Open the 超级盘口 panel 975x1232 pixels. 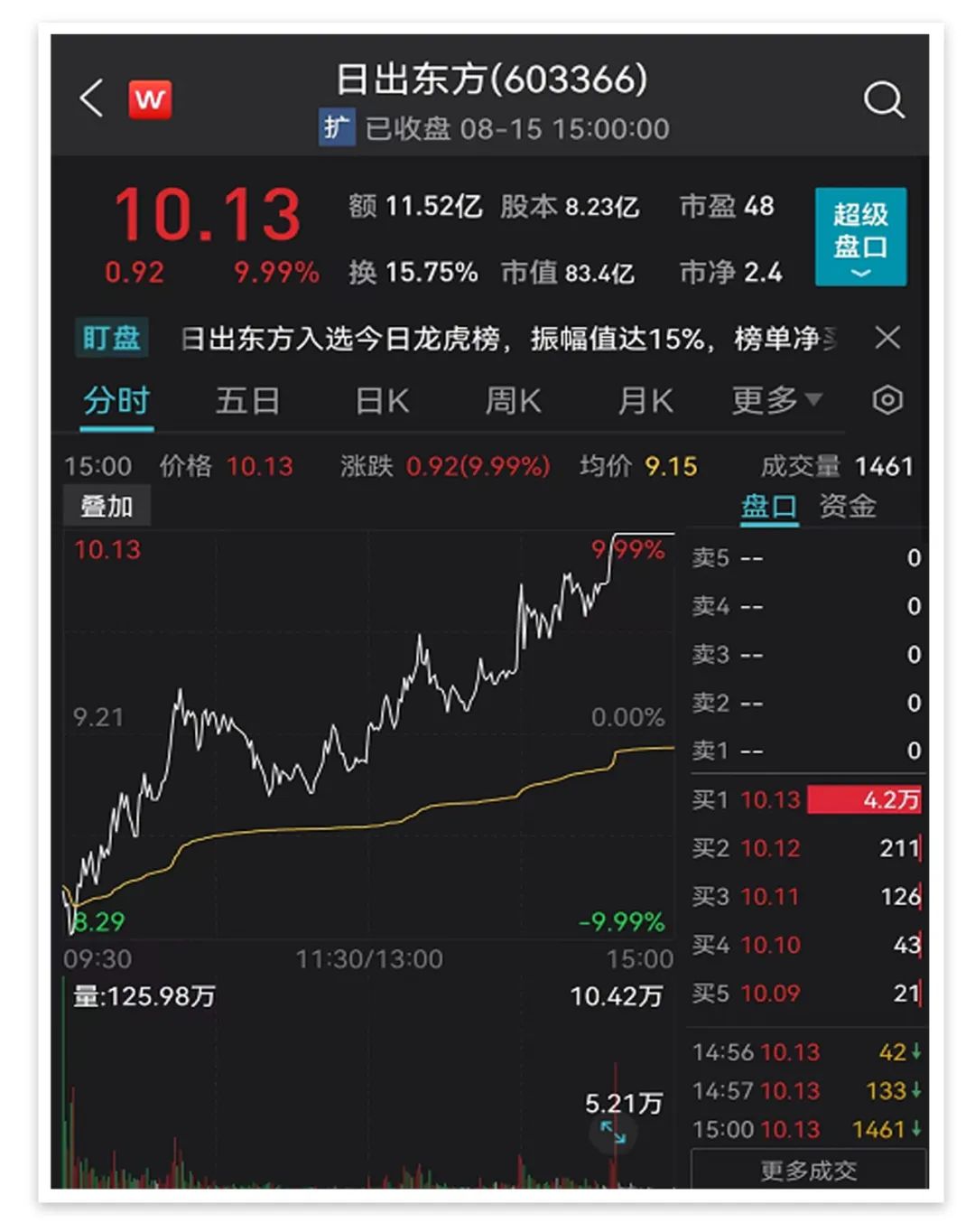859,237
